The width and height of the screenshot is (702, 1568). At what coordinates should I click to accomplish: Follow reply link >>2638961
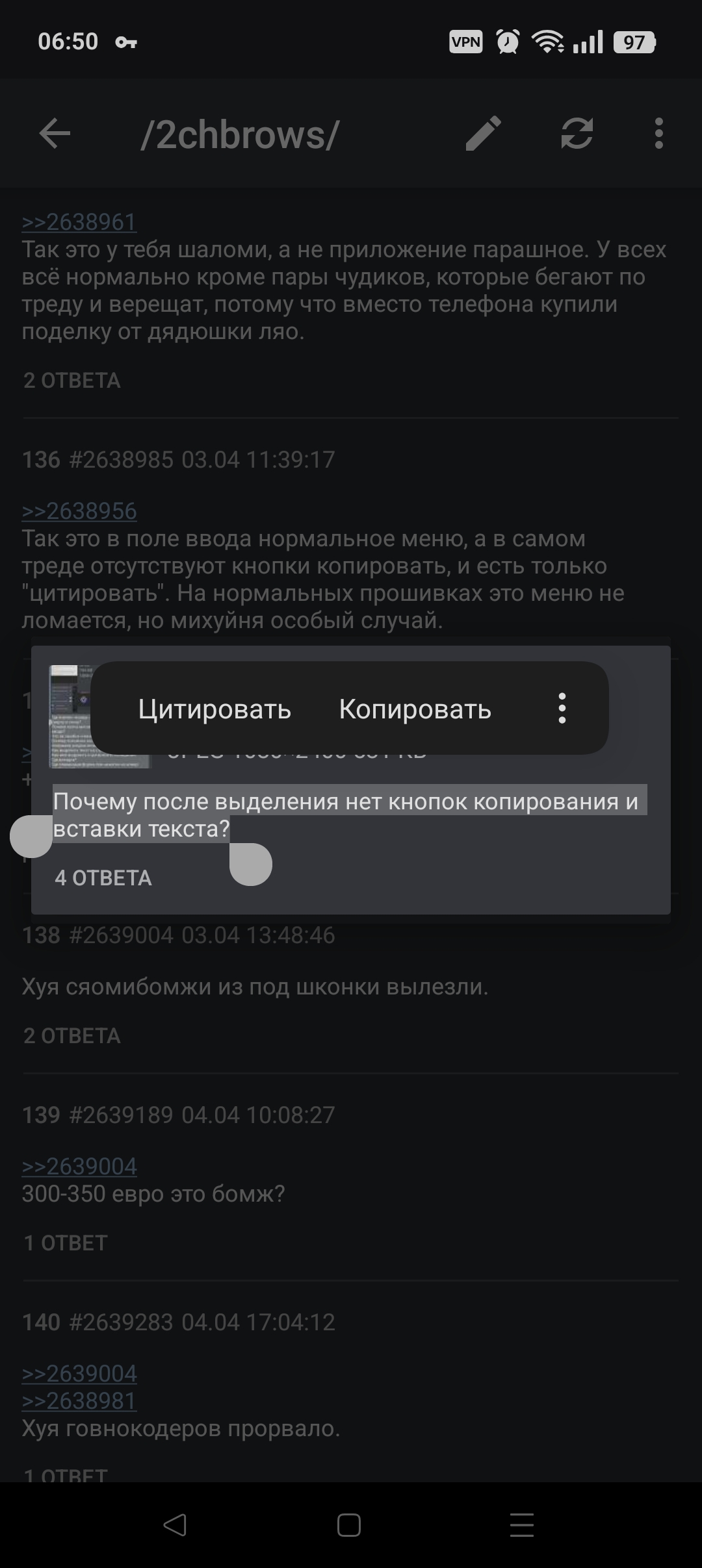tap(79, 222)
